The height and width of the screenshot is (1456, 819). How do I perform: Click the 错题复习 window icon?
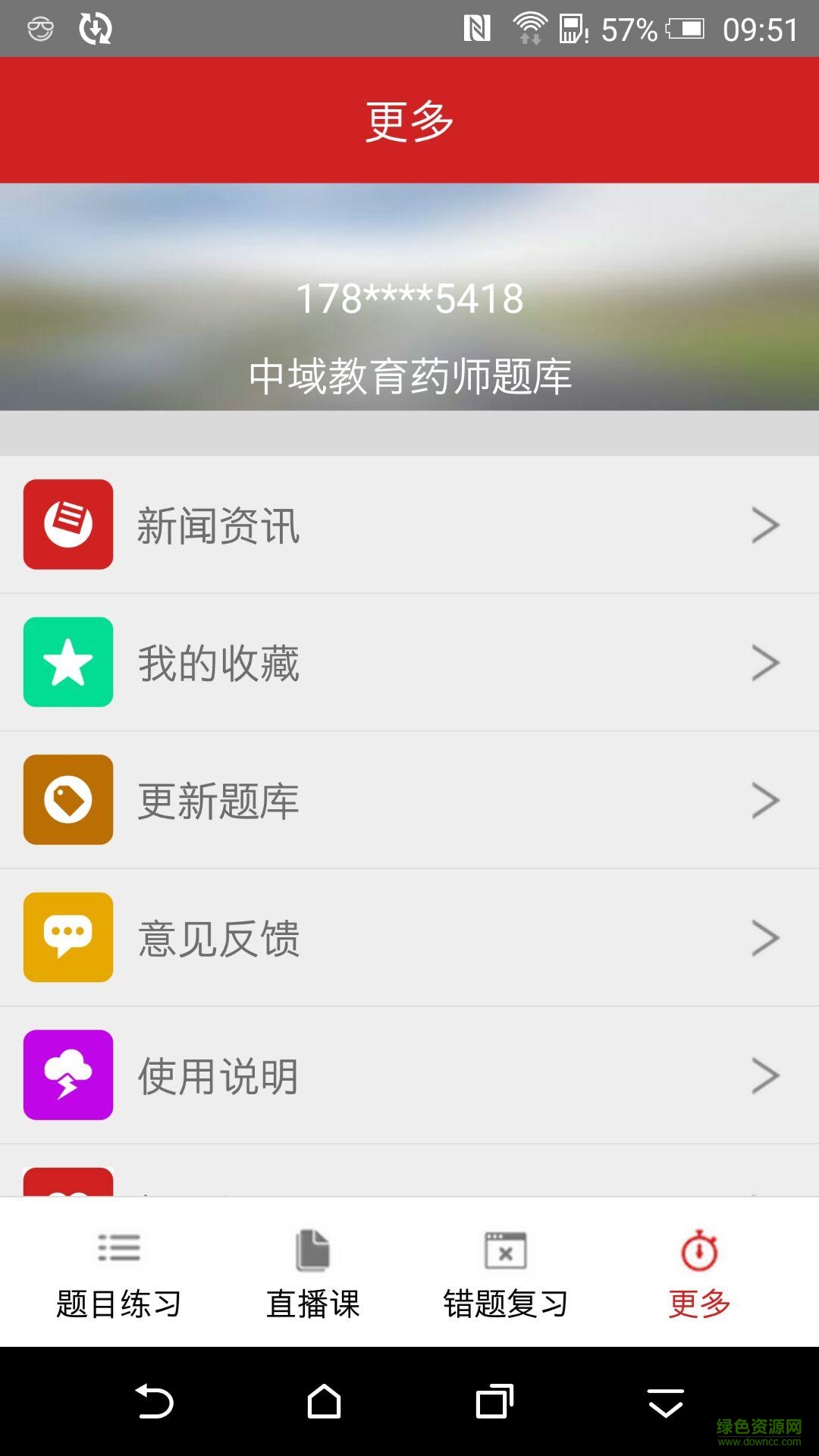tap(504, 1253)
